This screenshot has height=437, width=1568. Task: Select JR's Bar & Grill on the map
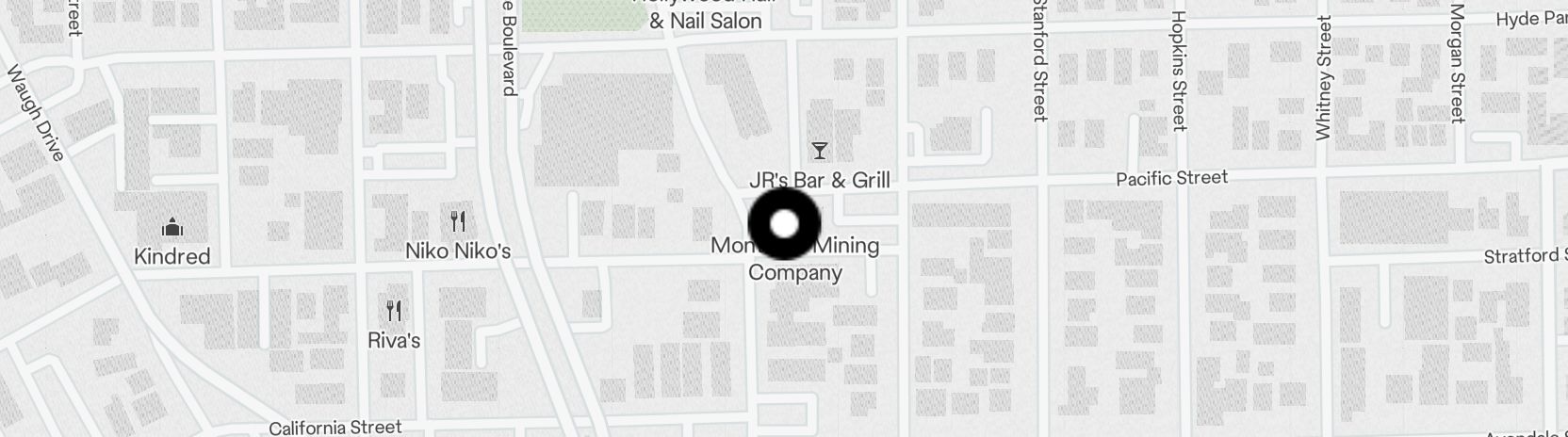point(819,152)
